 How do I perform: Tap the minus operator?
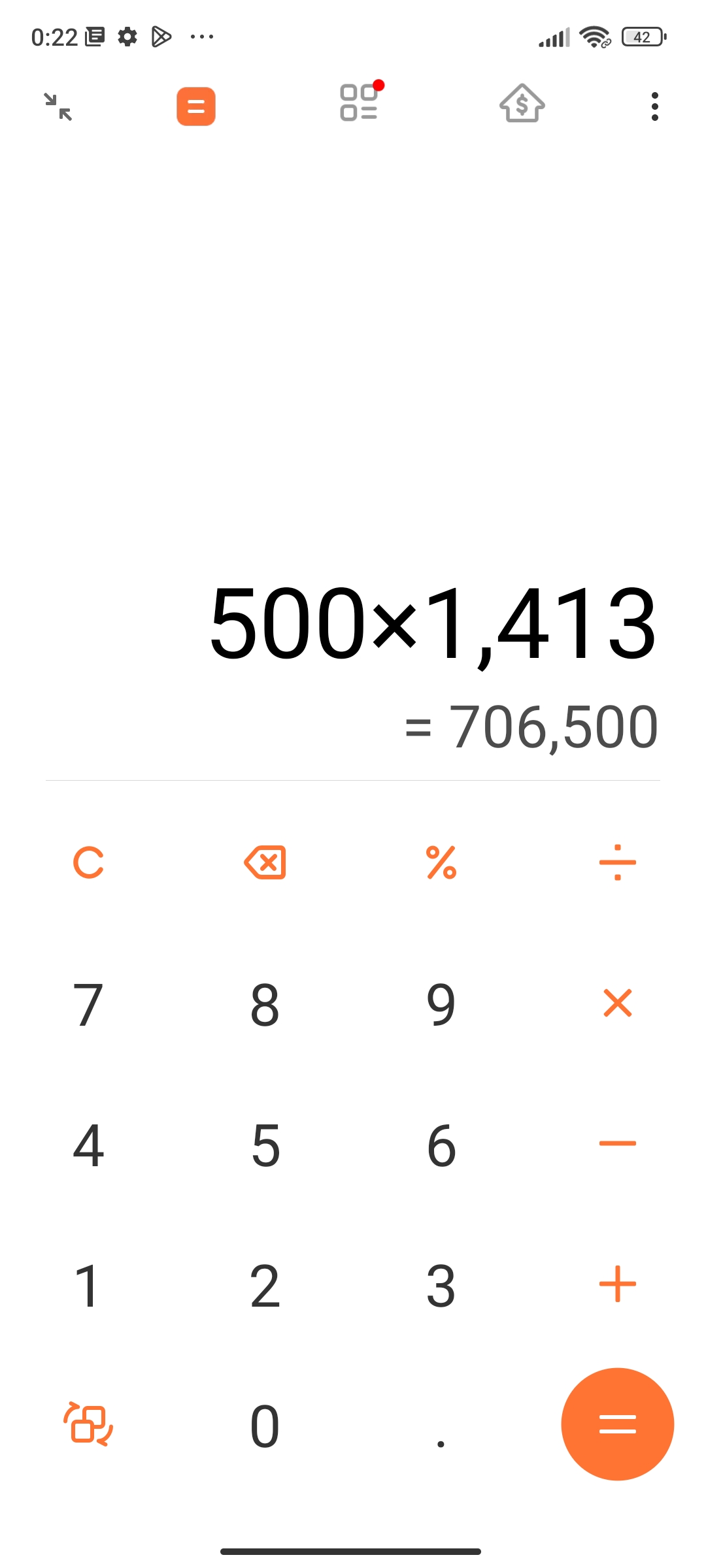[x=617, y=1143]
